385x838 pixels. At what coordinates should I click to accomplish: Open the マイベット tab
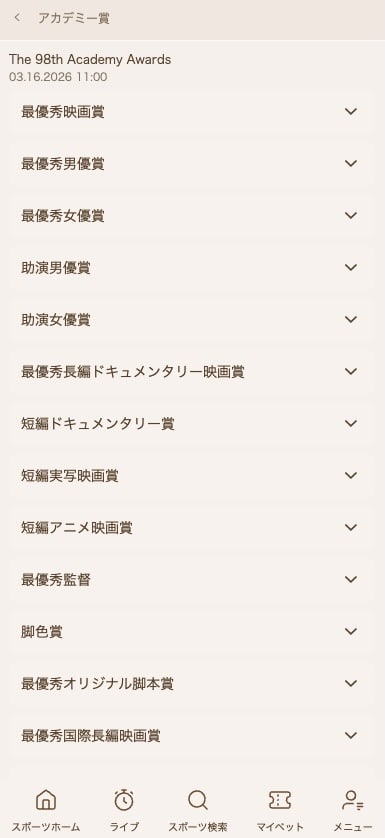[280, 811]
